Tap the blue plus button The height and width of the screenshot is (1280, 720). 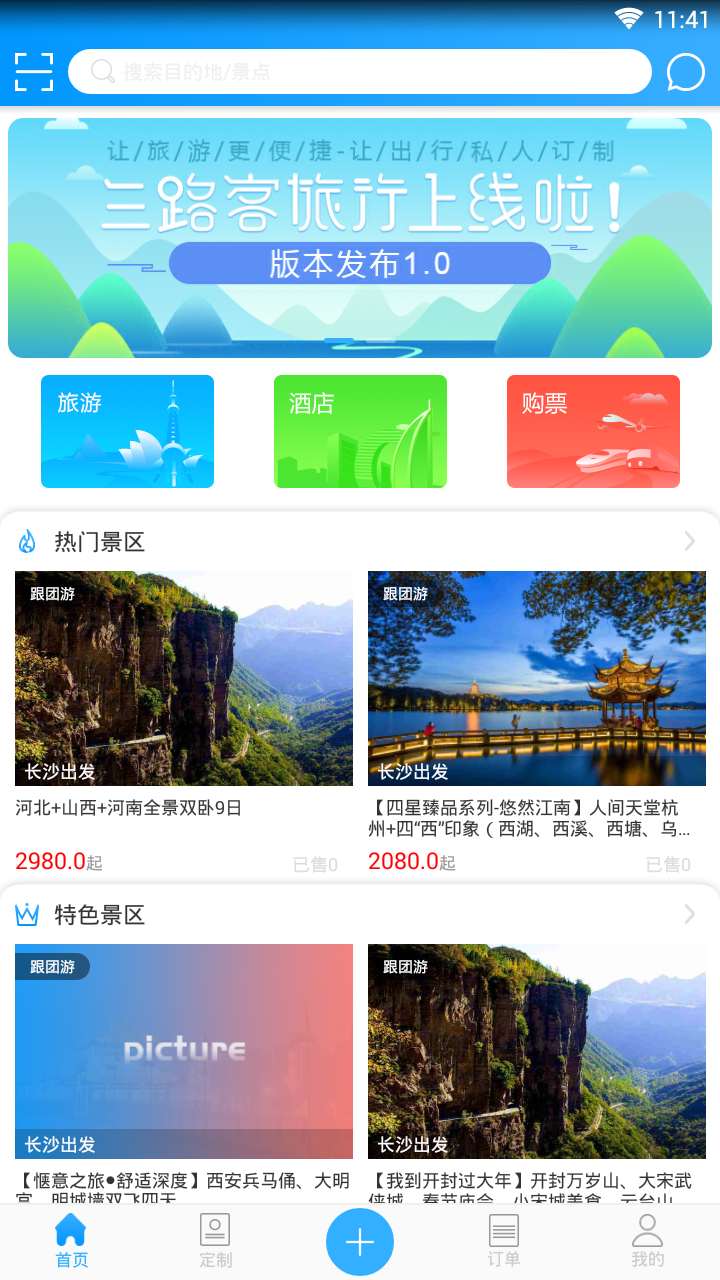tap(360, 1241)
